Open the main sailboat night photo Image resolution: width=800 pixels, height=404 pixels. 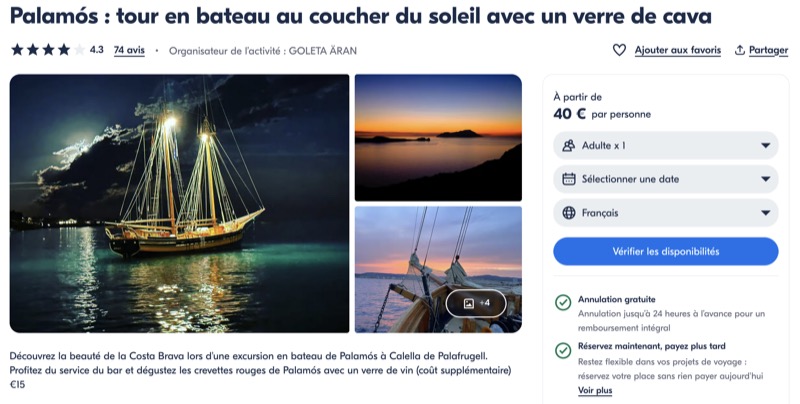coord(180,203)
